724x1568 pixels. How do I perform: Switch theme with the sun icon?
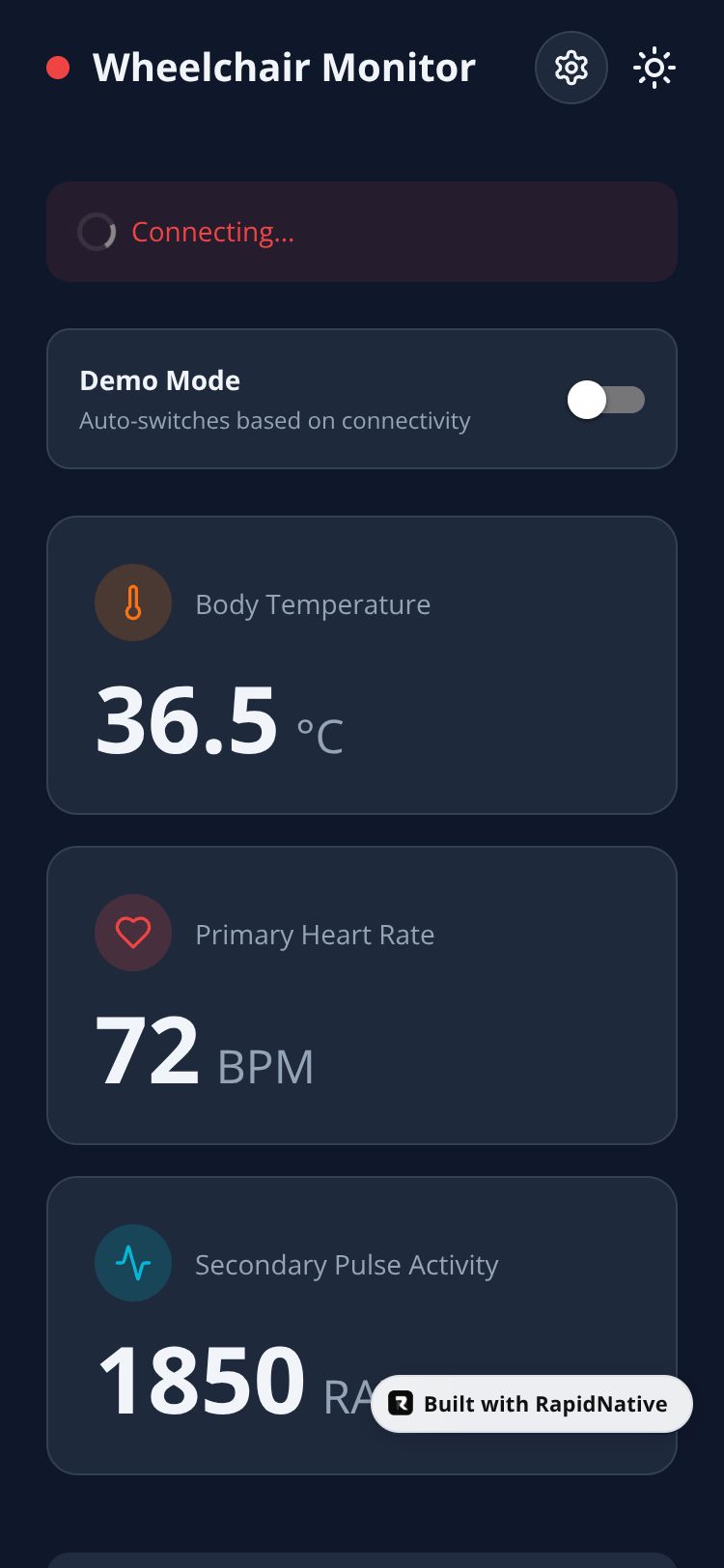[x=654, y=68]
